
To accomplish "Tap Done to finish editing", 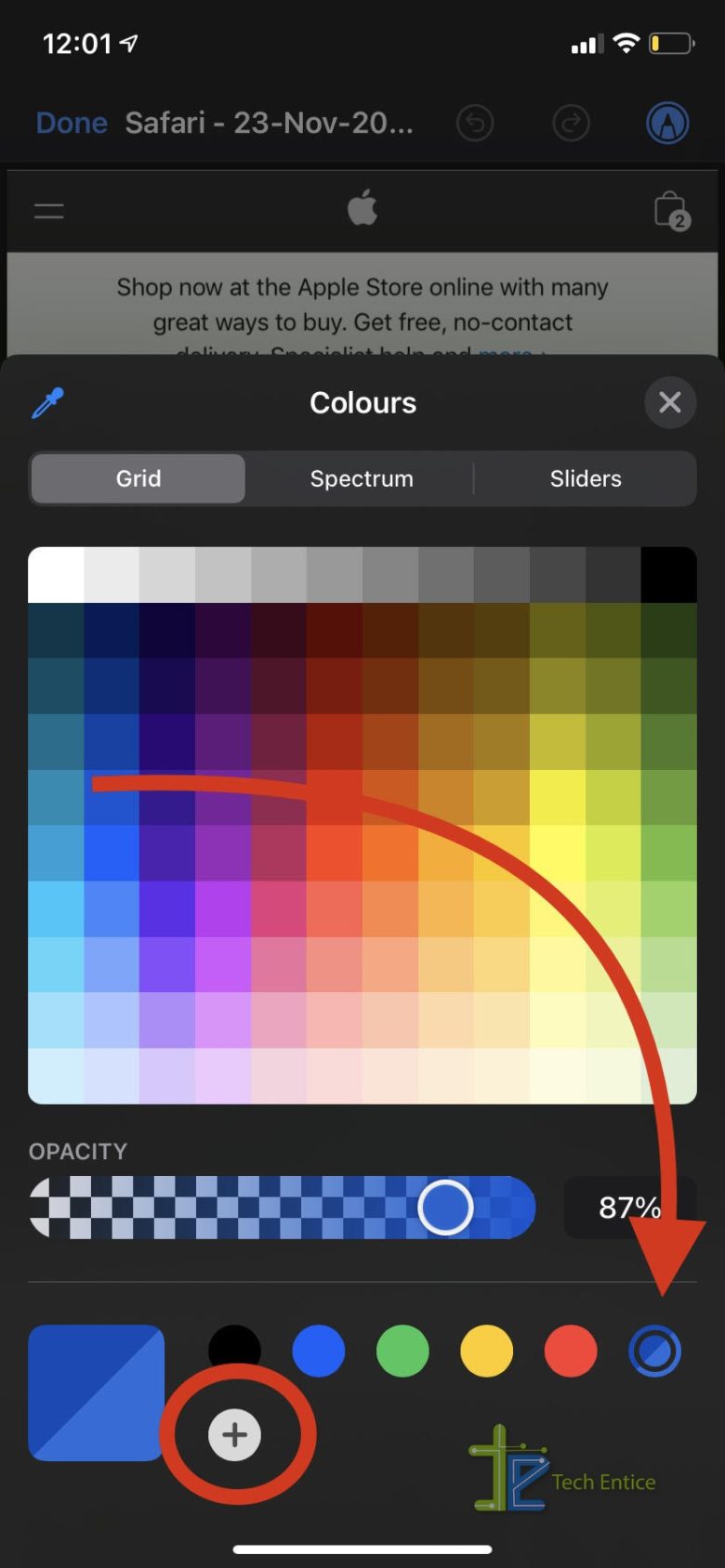I will [x=72, y=122].
